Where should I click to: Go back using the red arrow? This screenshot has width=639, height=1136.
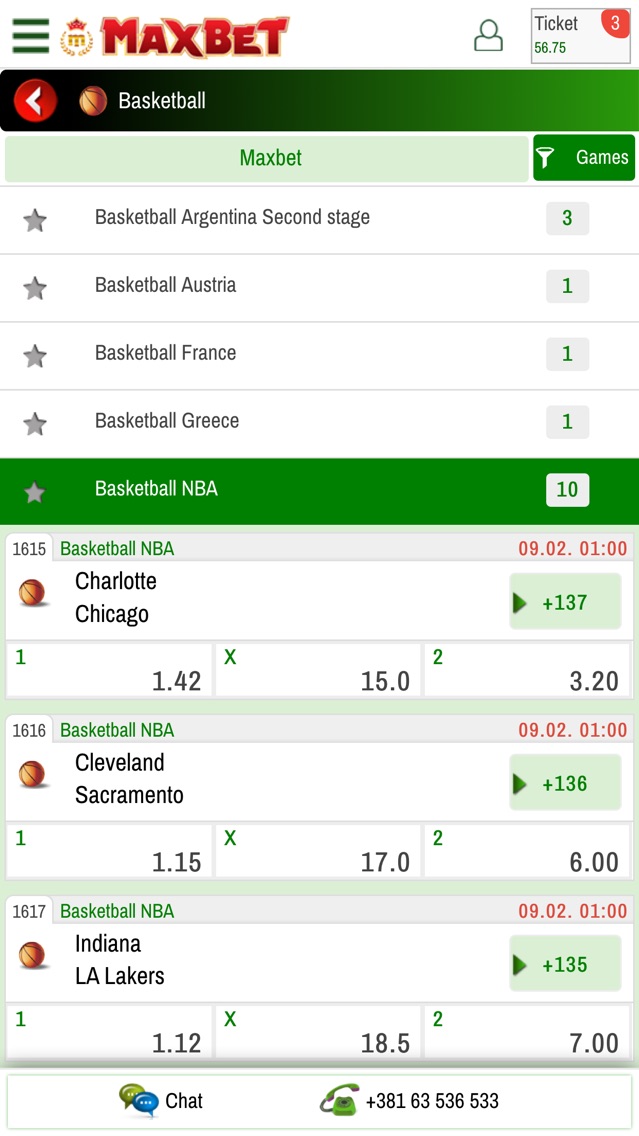coord(35,100)
